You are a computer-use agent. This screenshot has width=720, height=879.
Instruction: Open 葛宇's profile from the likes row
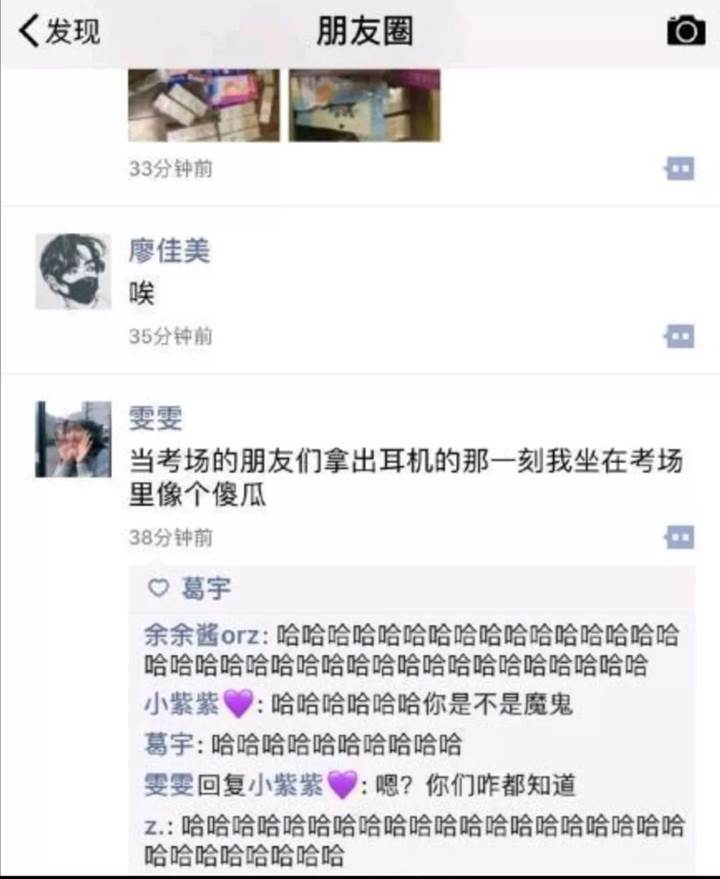[205, 589]
